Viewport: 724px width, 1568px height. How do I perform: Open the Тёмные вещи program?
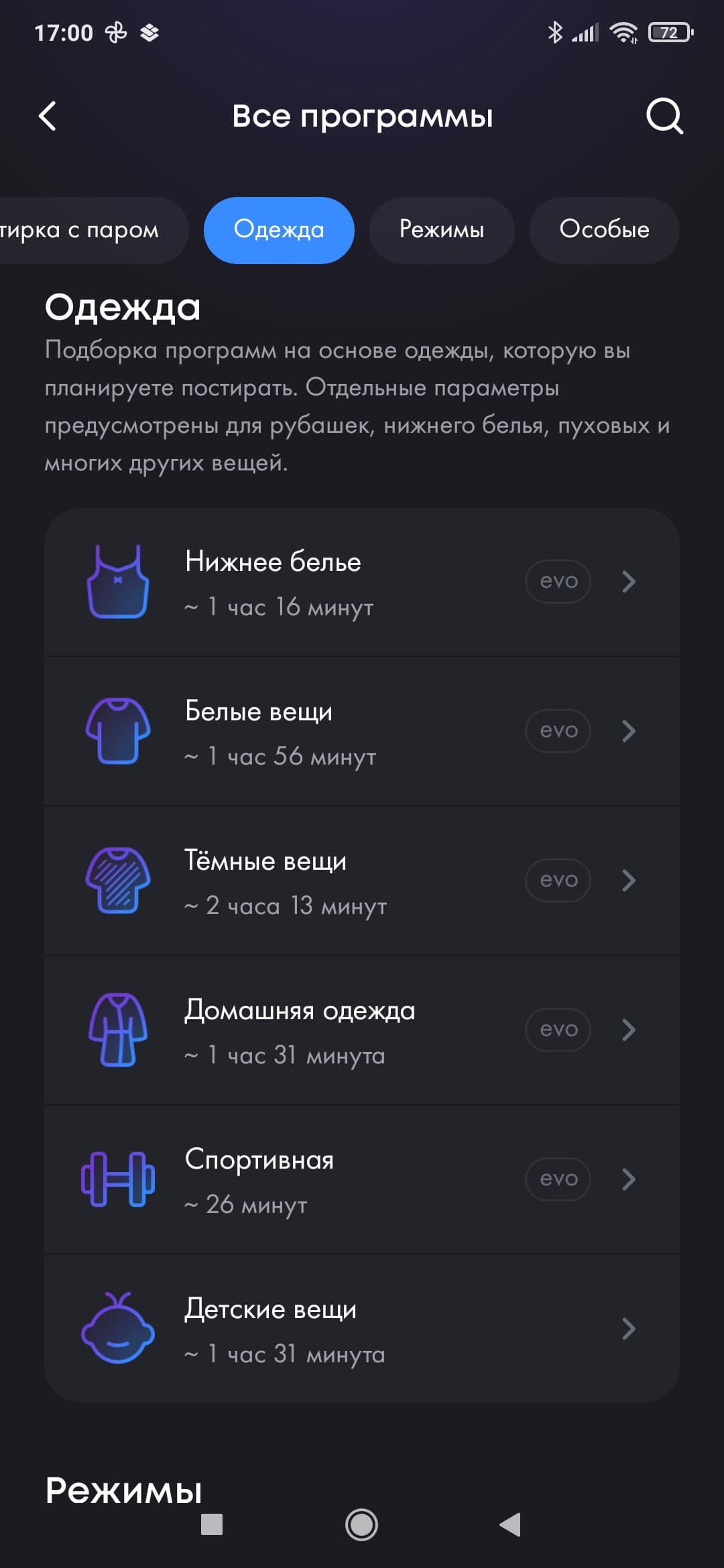click(362, 881)
